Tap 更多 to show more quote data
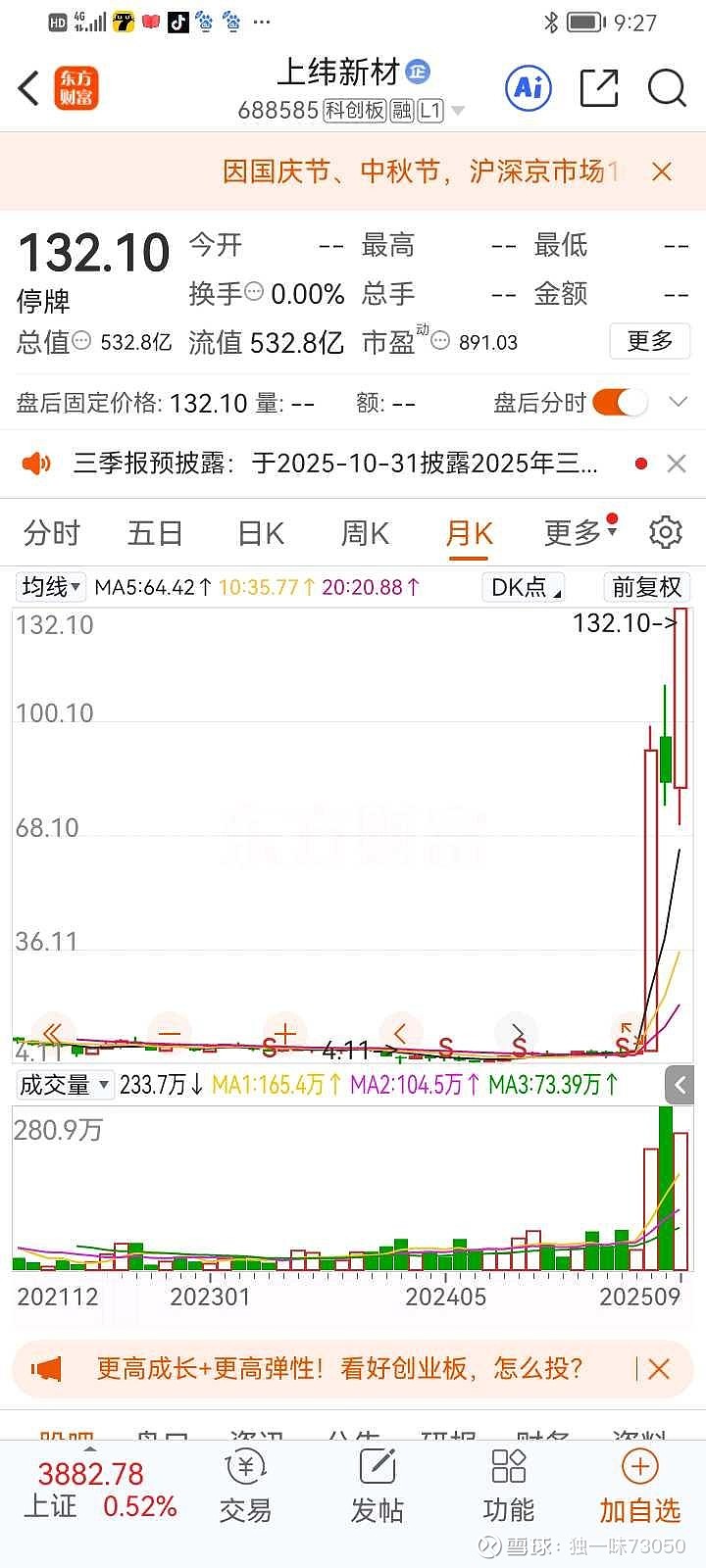Image resolution: width=706 pixels, height=1568 pixels. [x=649, y=341]
